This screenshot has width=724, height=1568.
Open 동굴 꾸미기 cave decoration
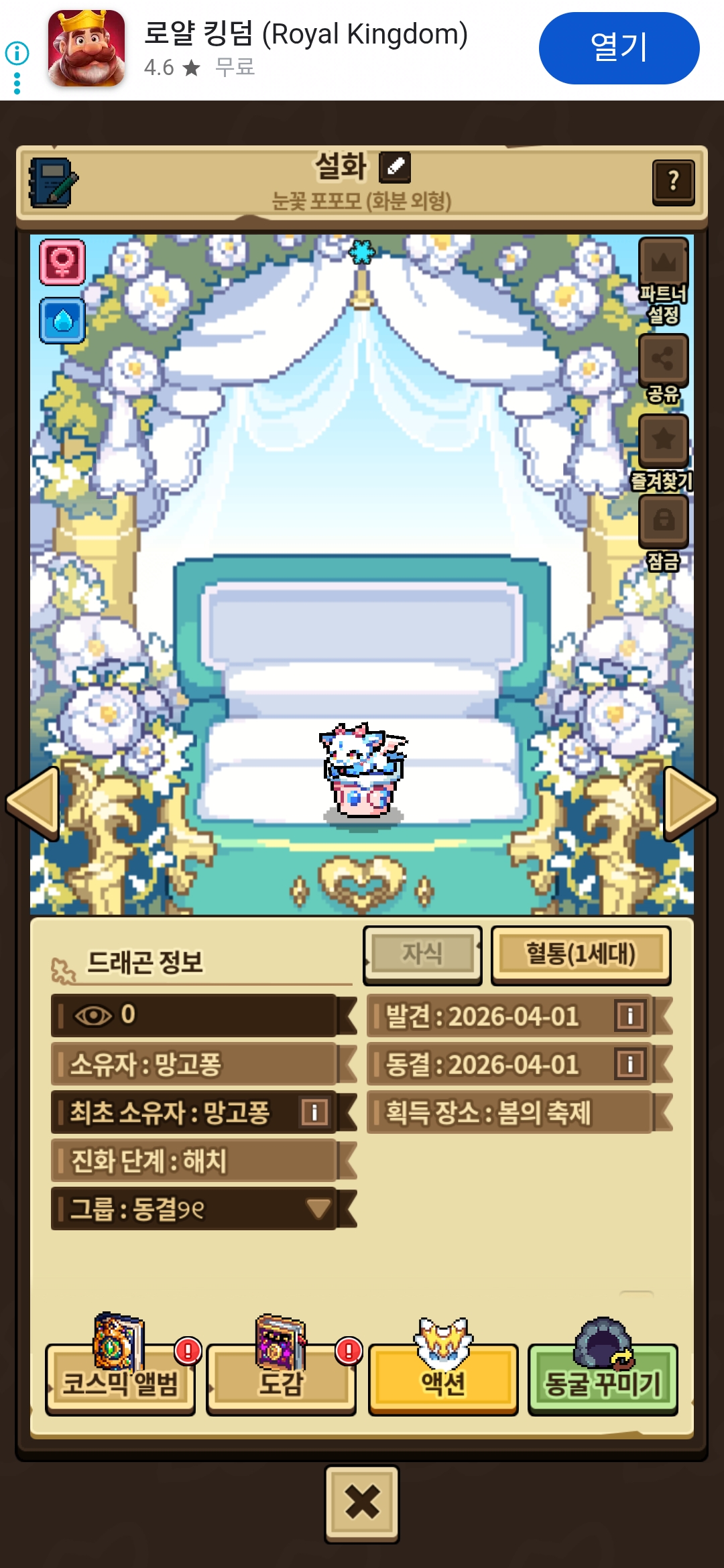(603, 1382)
